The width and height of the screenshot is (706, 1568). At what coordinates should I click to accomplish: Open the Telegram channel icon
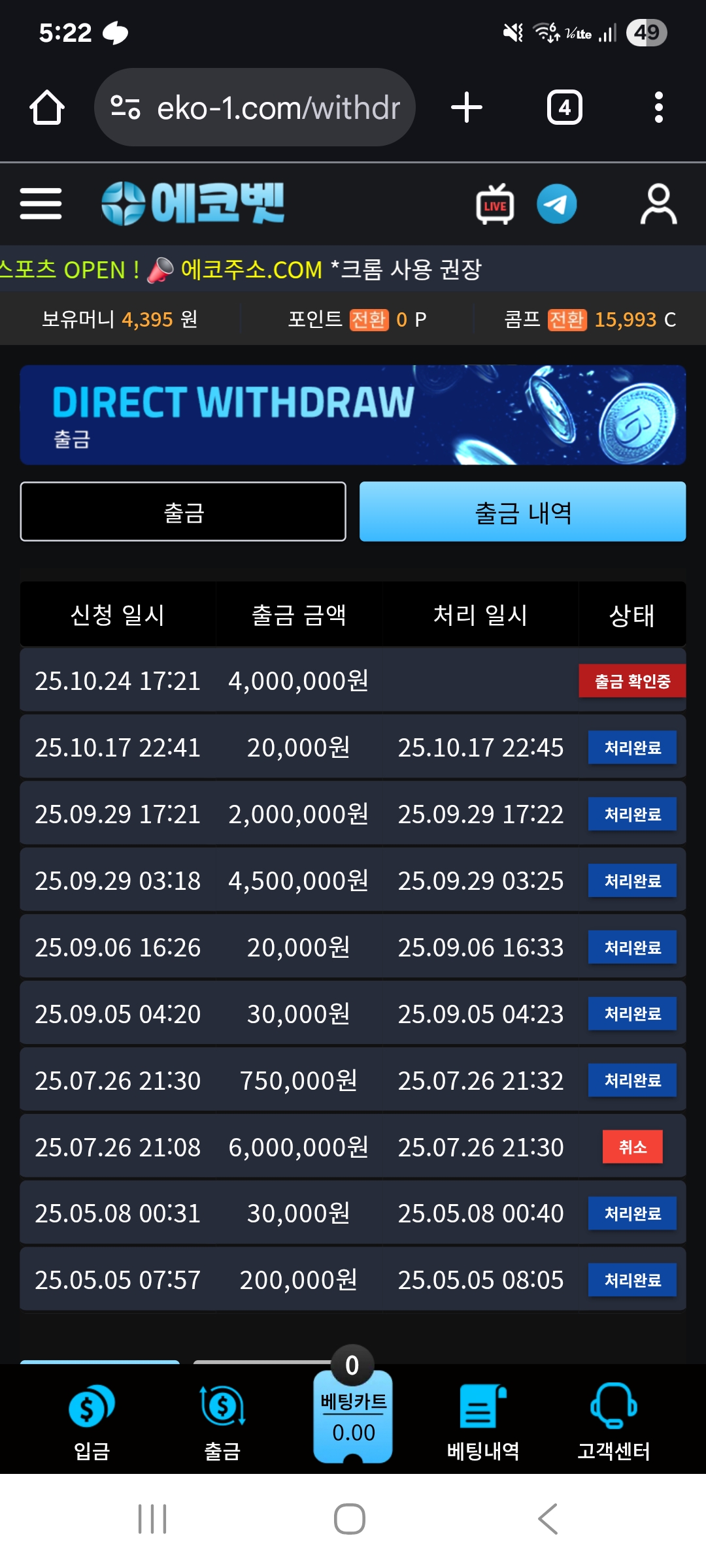(x=556, y=204)
